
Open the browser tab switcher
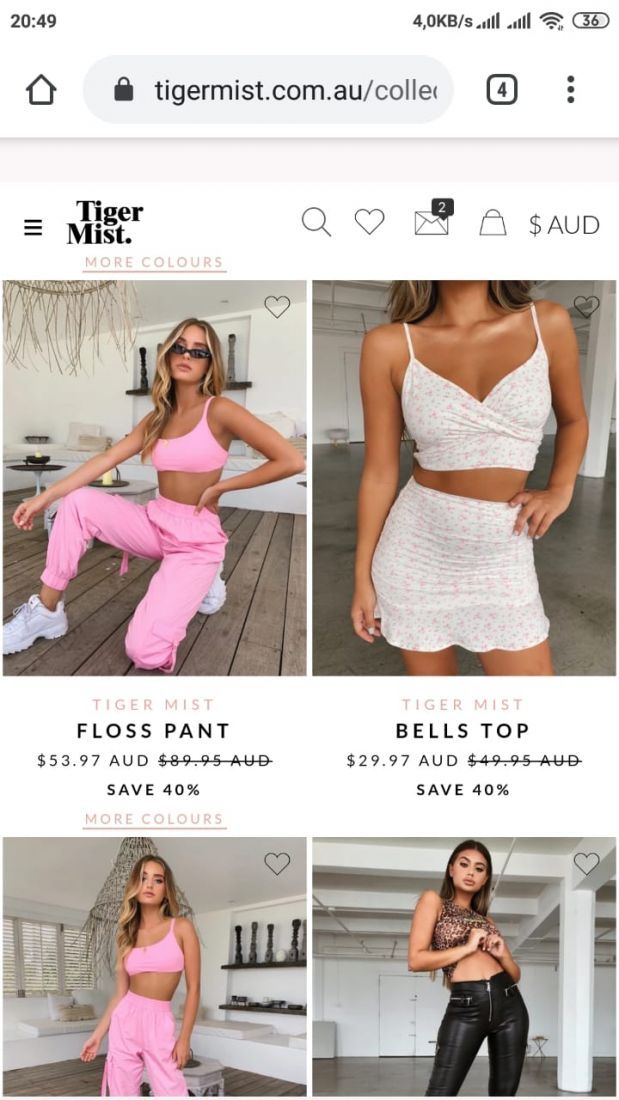[502, 90]
